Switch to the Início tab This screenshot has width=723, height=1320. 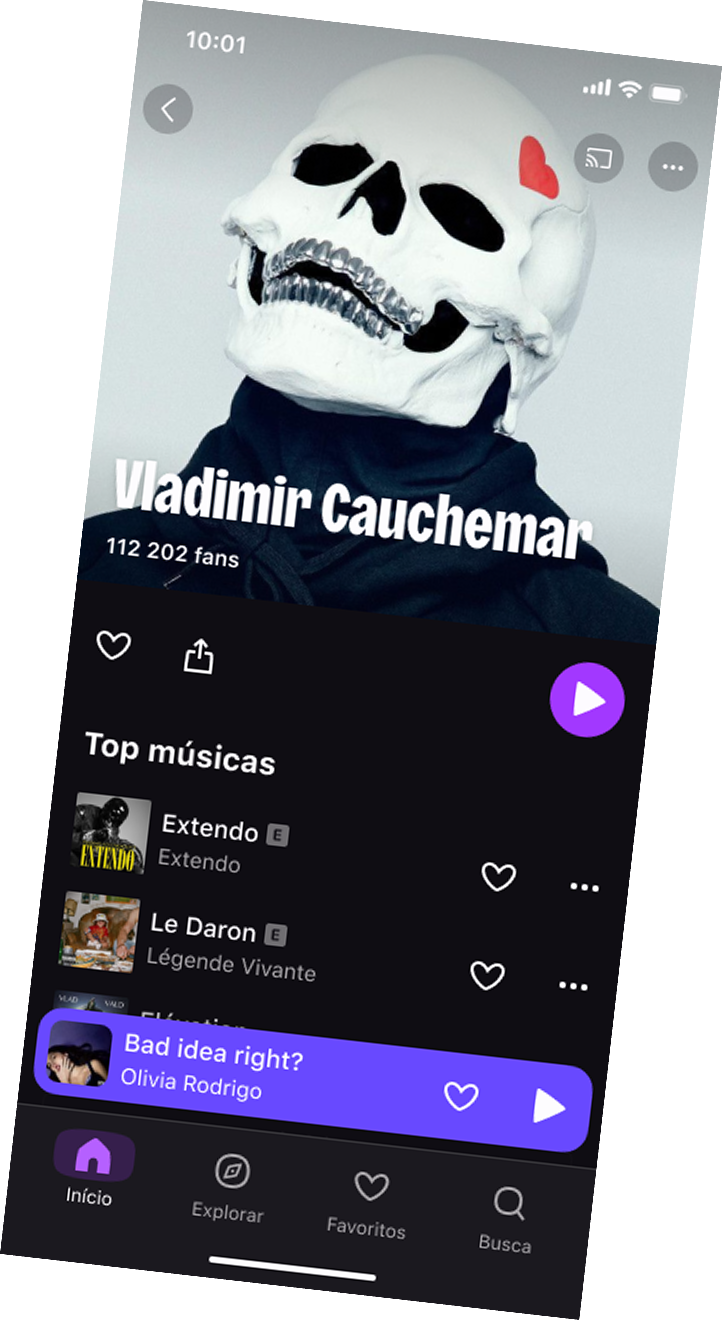(x=92, y=1168)
